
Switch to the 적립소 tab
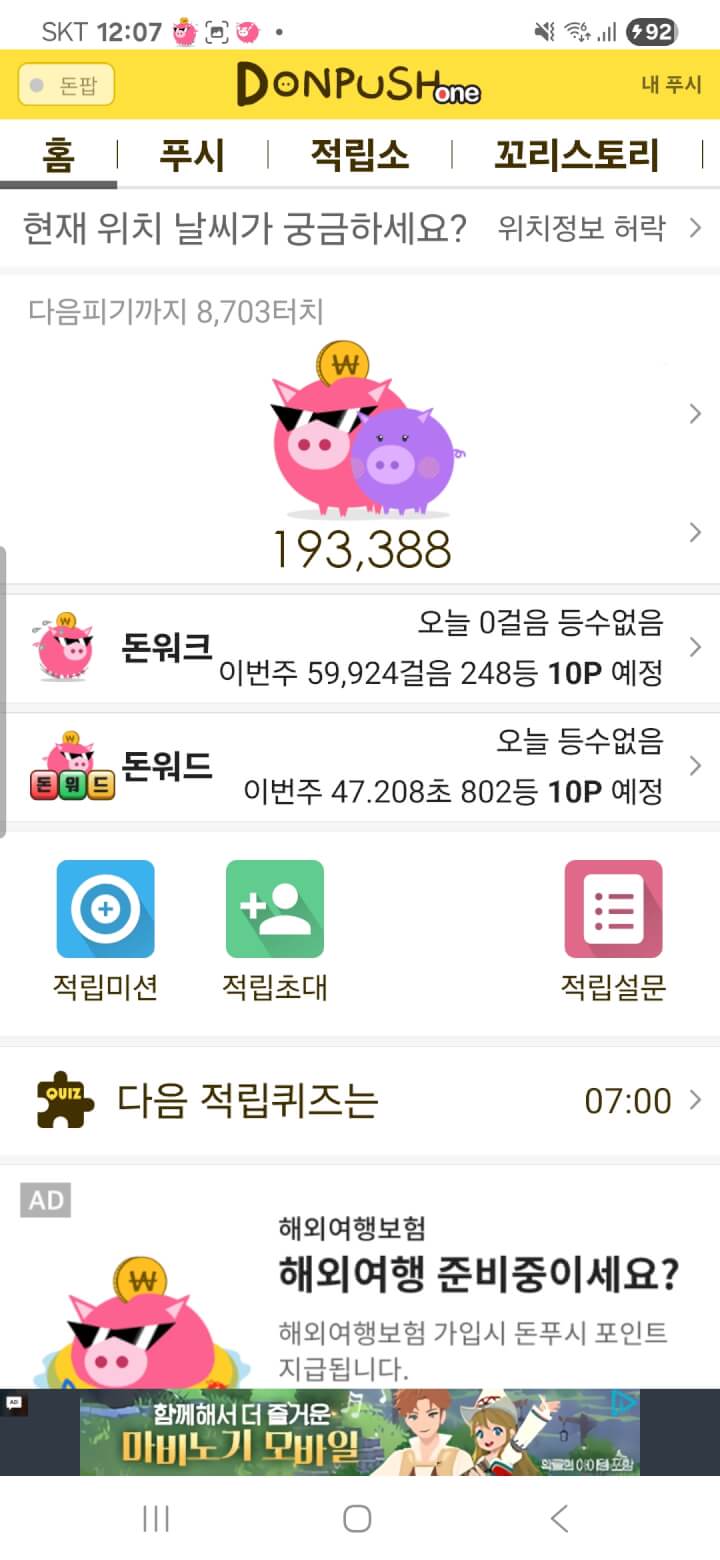[359, 155]
